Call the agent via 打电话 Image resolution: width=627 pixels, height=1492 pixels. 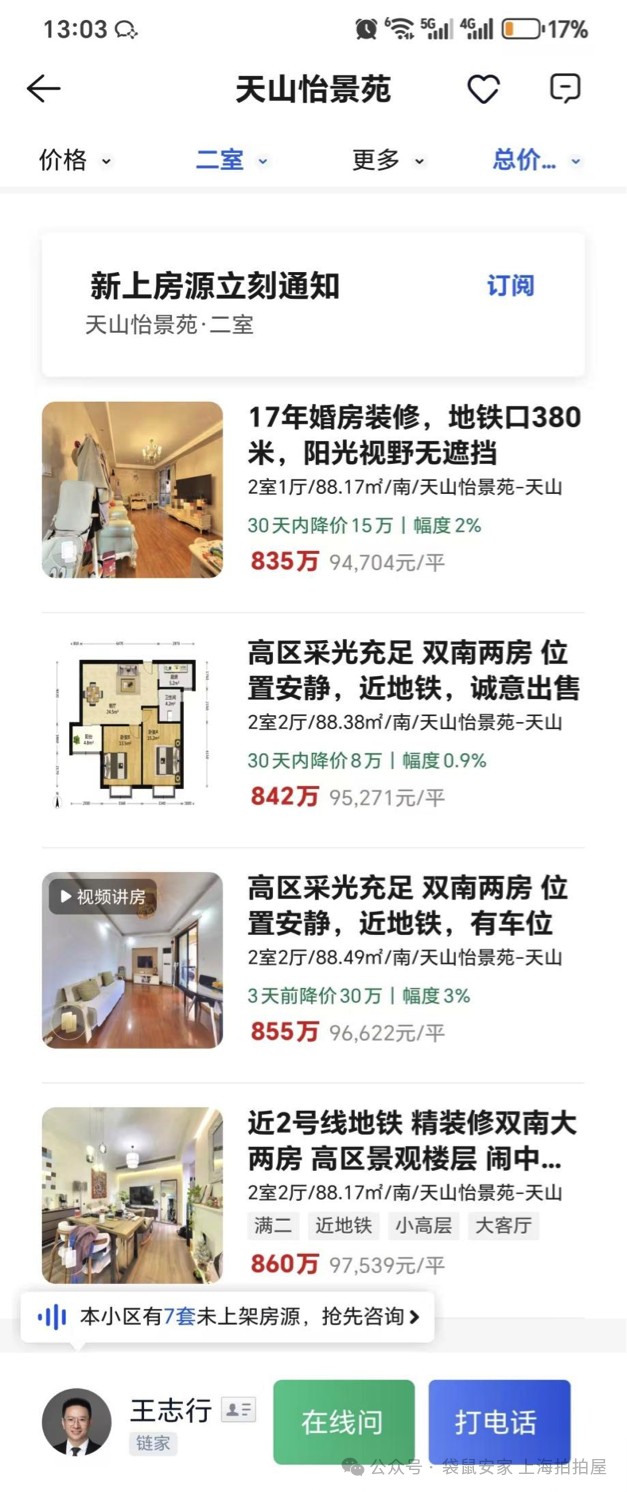point(498,1422)
